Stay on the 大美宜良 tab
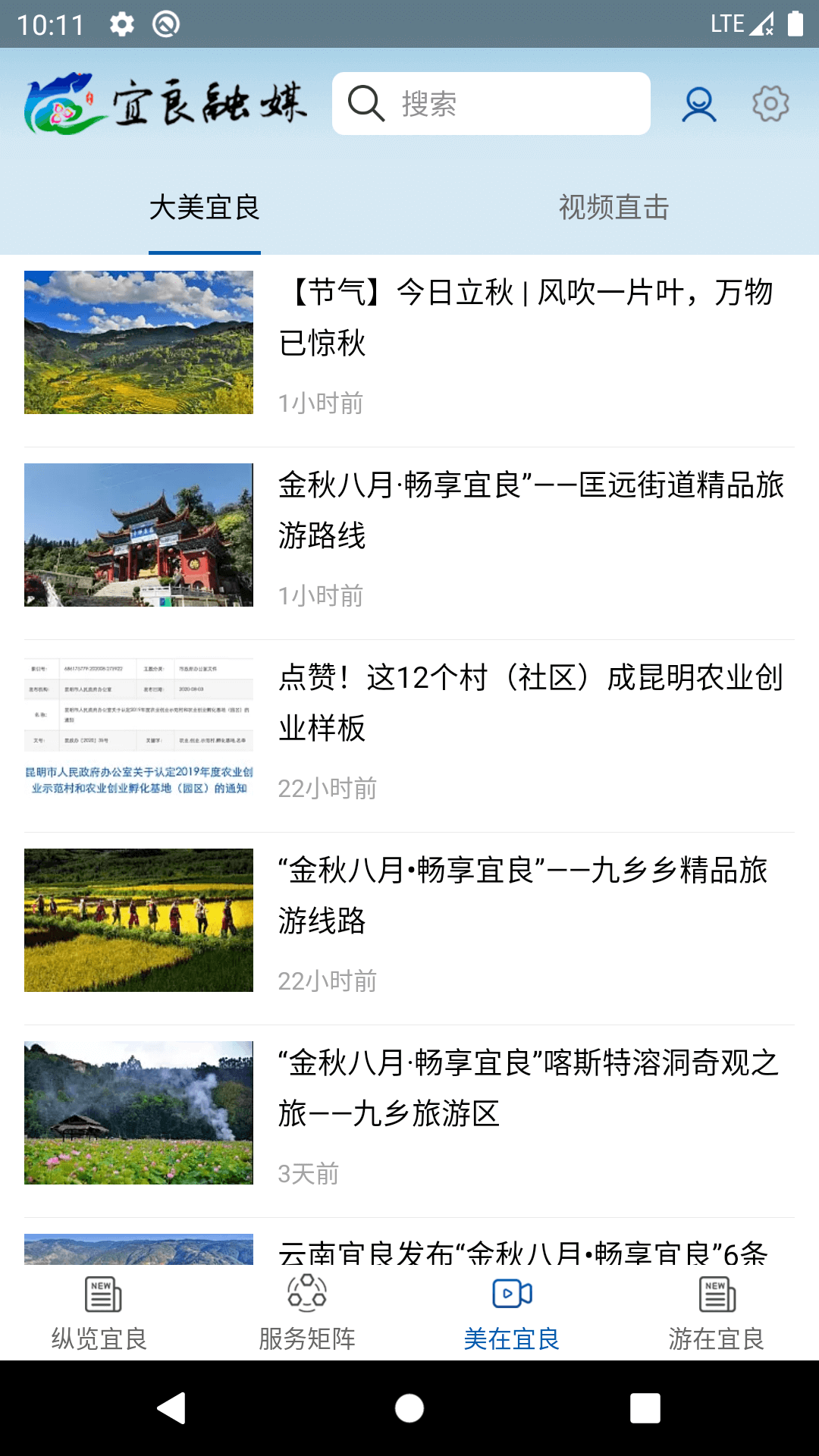Viewport: 819px width, 1456px height. coord(205,207)
